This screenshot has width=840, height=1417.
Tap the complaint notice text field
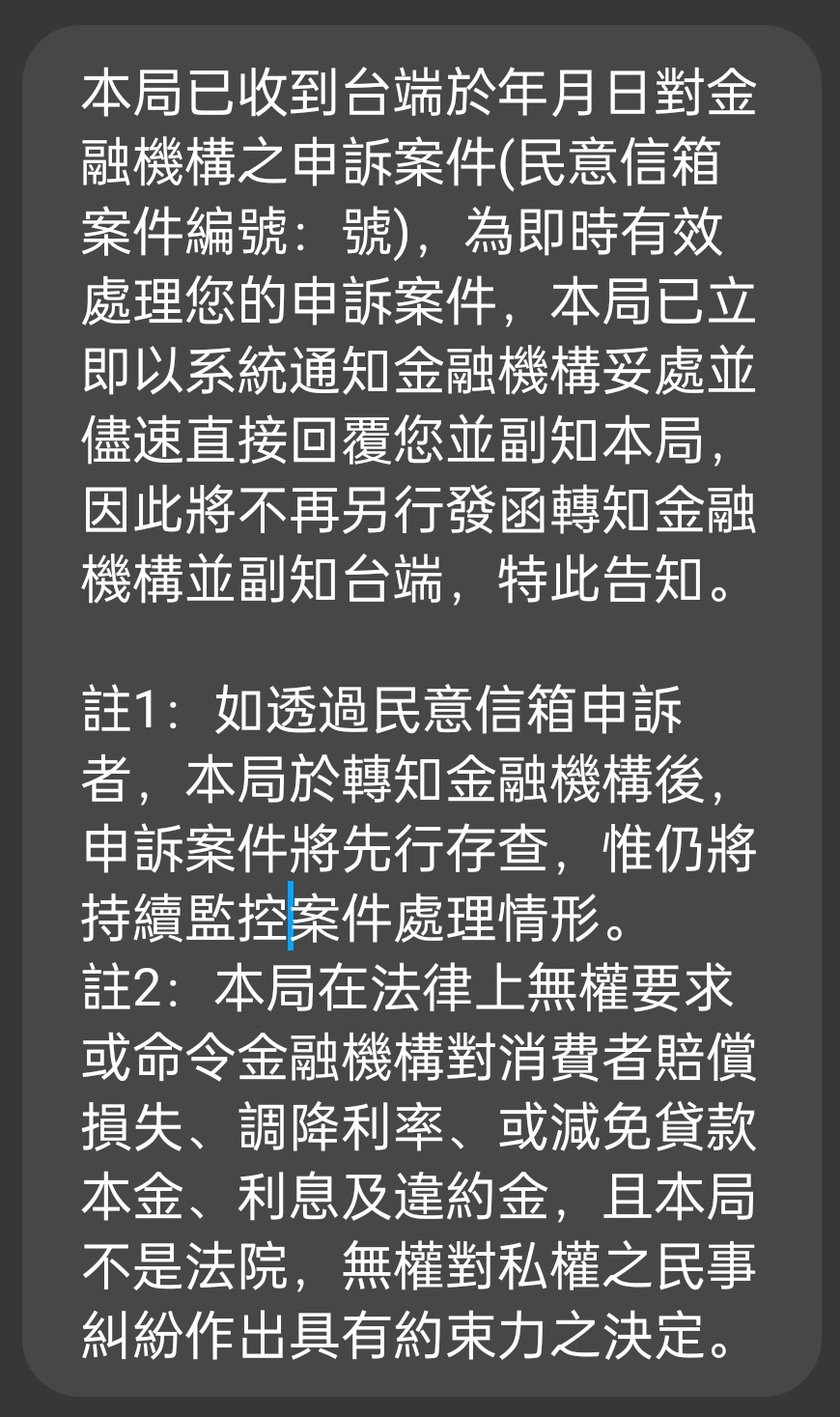pyautogui.click(x=420, y=710)
